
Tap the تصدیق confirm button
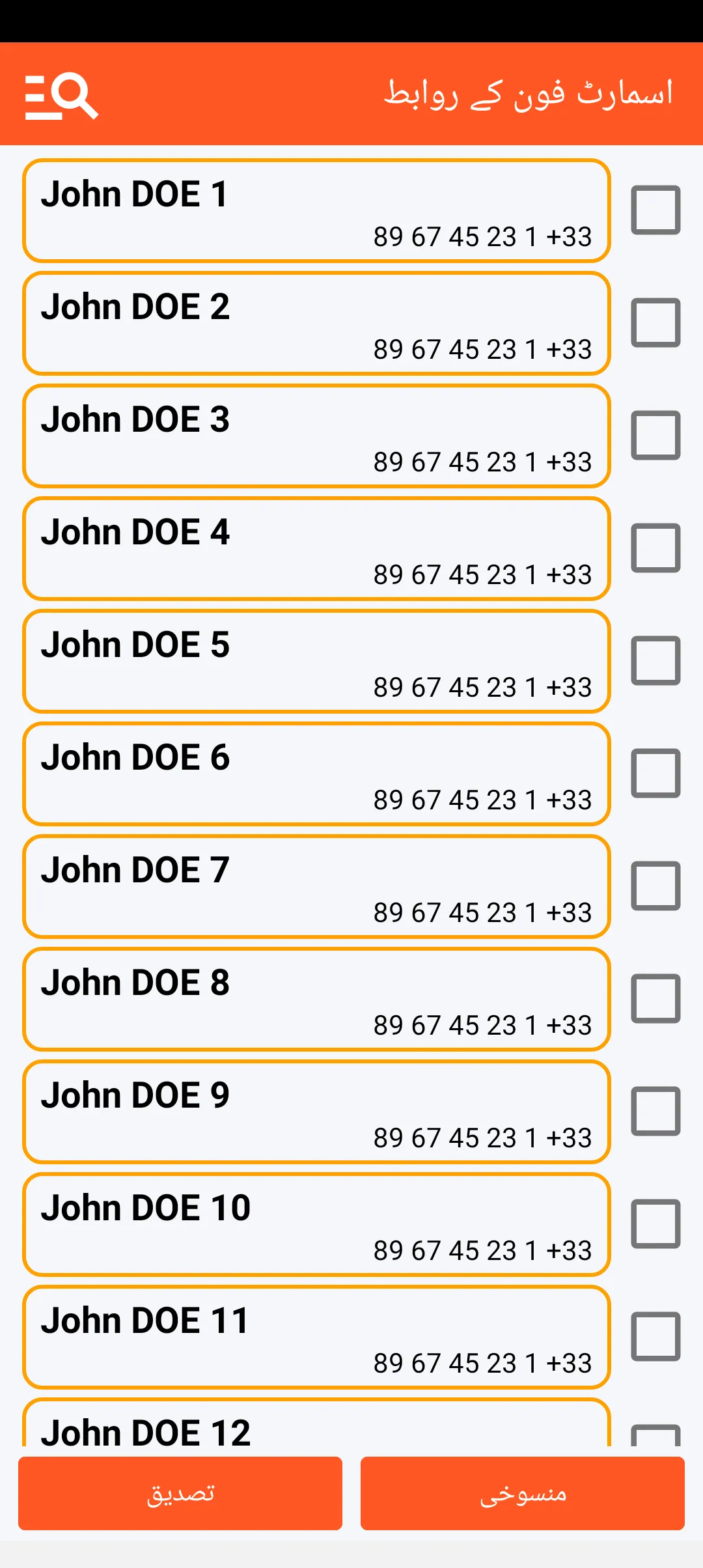[180, 1493]
